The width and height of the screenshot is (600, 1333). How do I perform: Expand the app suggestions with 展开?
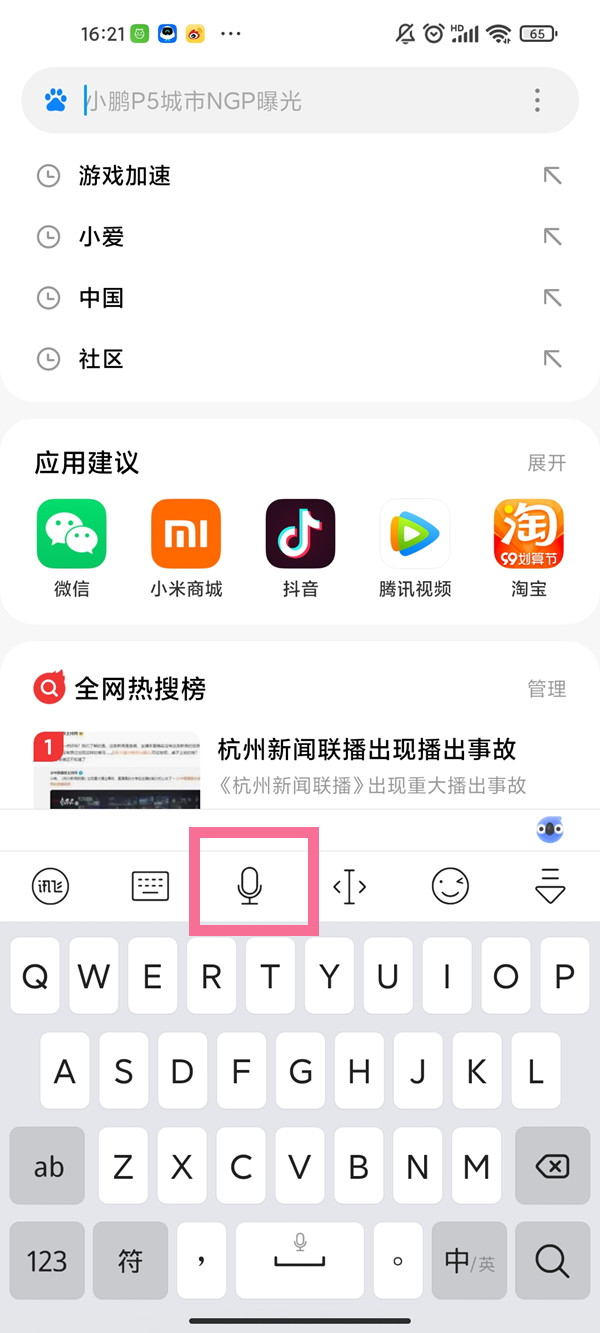(x=546, y=463)
